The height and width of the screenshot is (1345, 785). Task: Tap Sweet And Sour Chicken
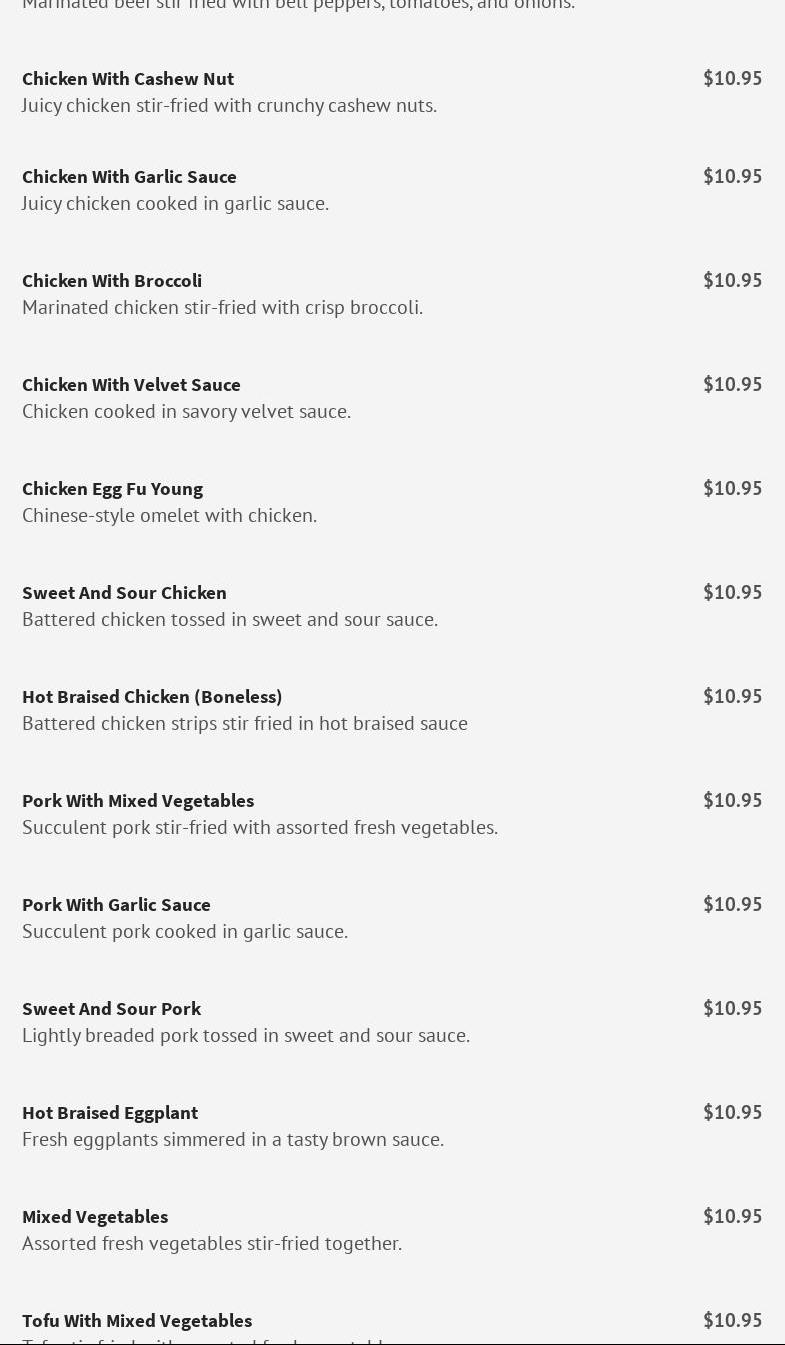[x=124, y=593]
